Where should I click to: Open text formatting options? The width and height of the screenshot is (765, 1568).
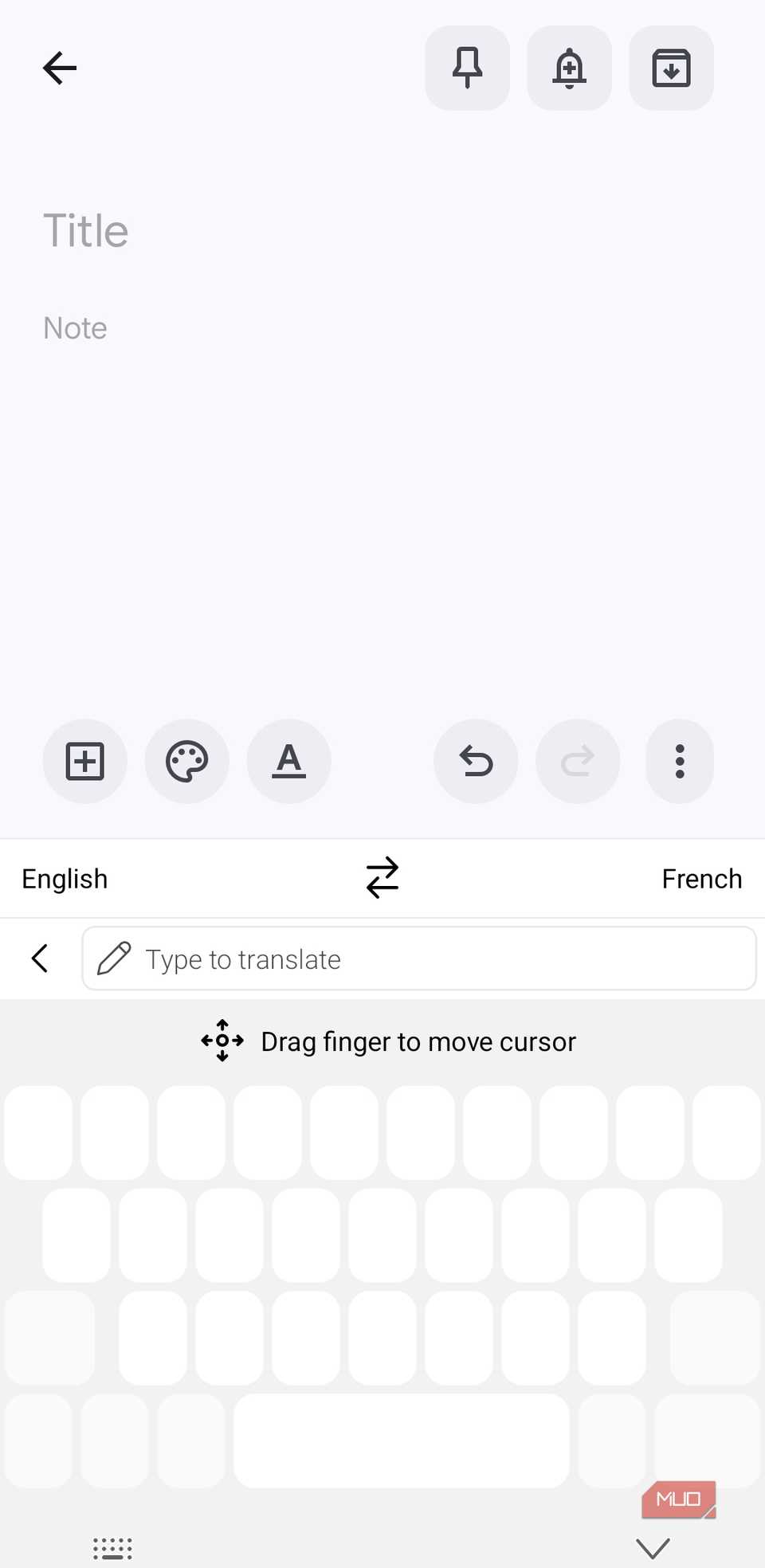(288, 761)
